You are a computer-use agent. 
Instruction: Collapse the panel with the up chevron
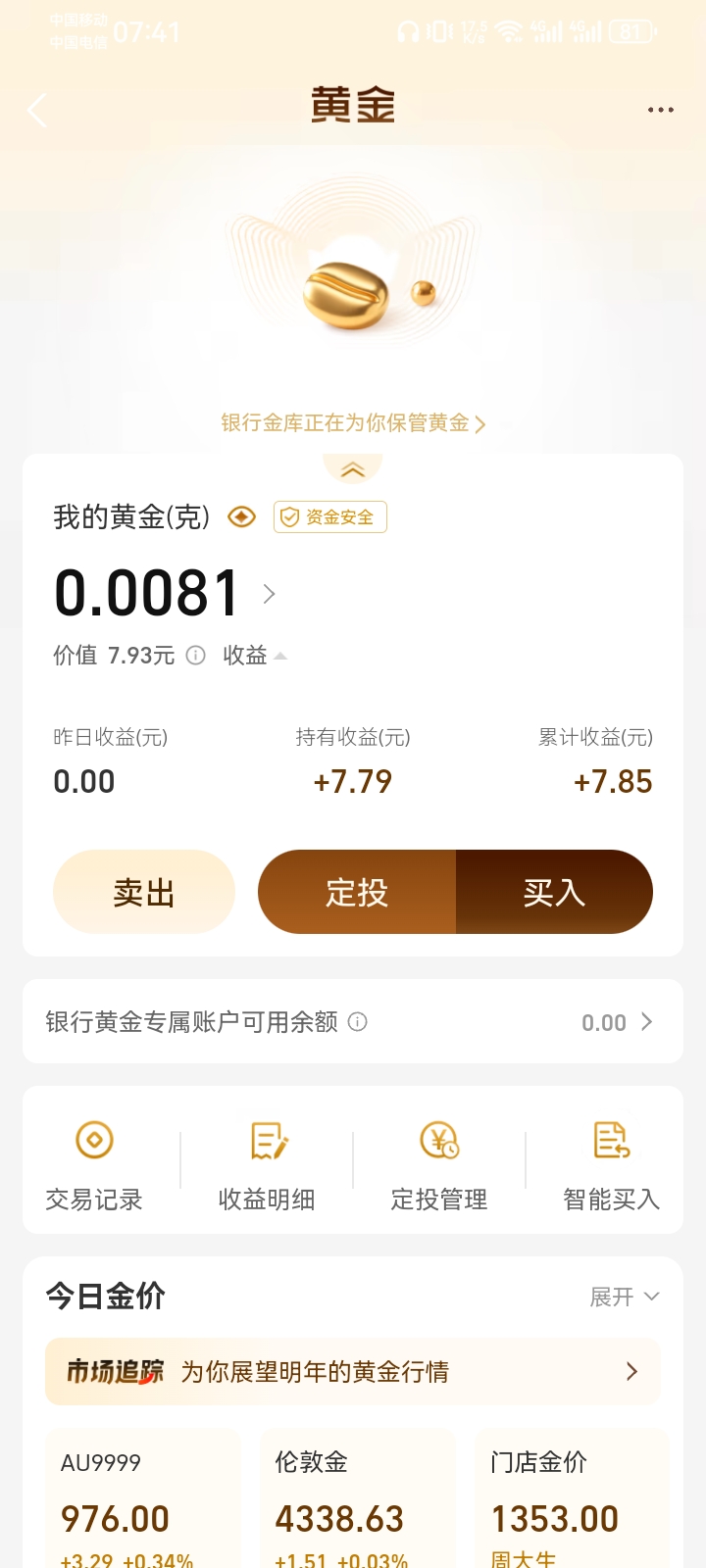click(x=352, y=470)
